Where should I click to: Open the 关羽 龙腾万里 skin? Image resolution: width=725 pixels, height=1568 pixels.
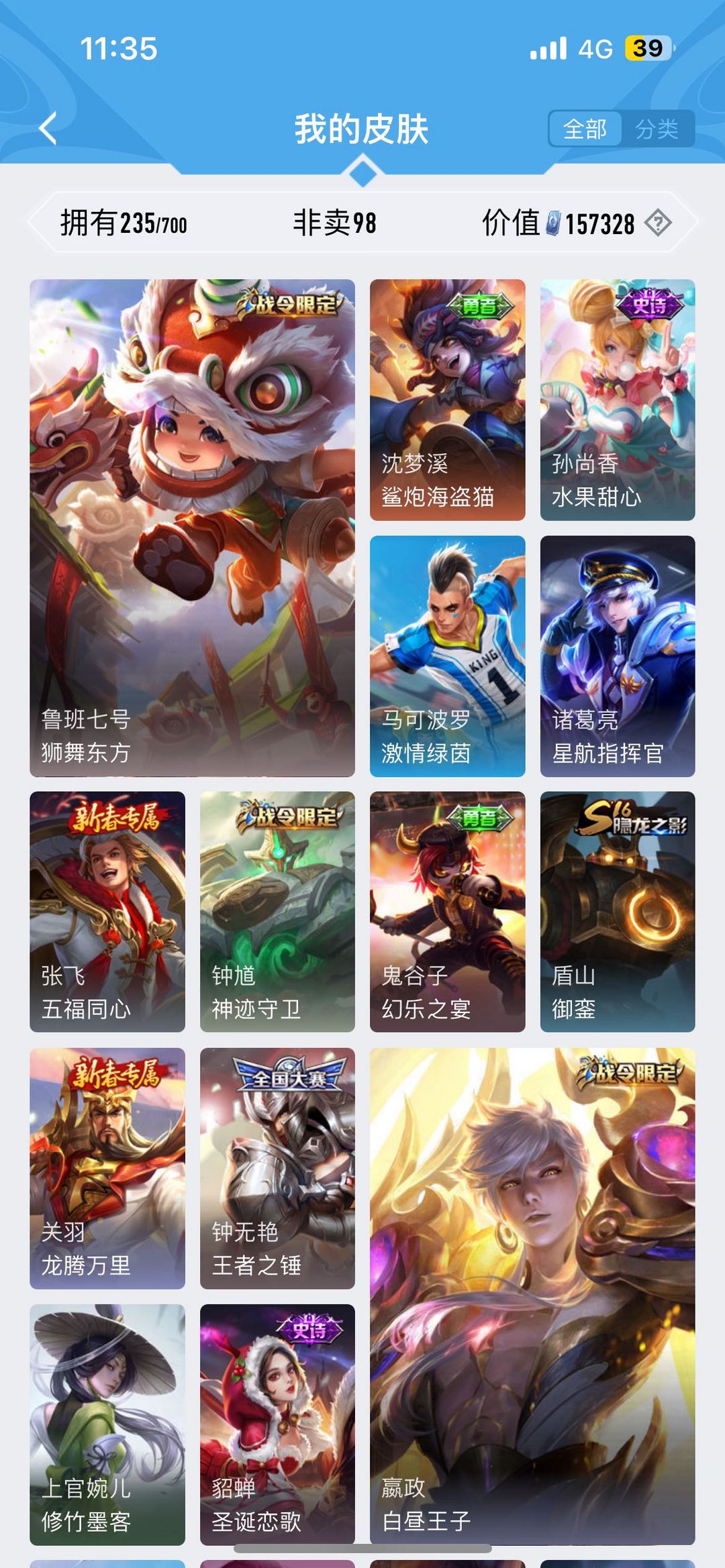click(x=107, y=1168)
